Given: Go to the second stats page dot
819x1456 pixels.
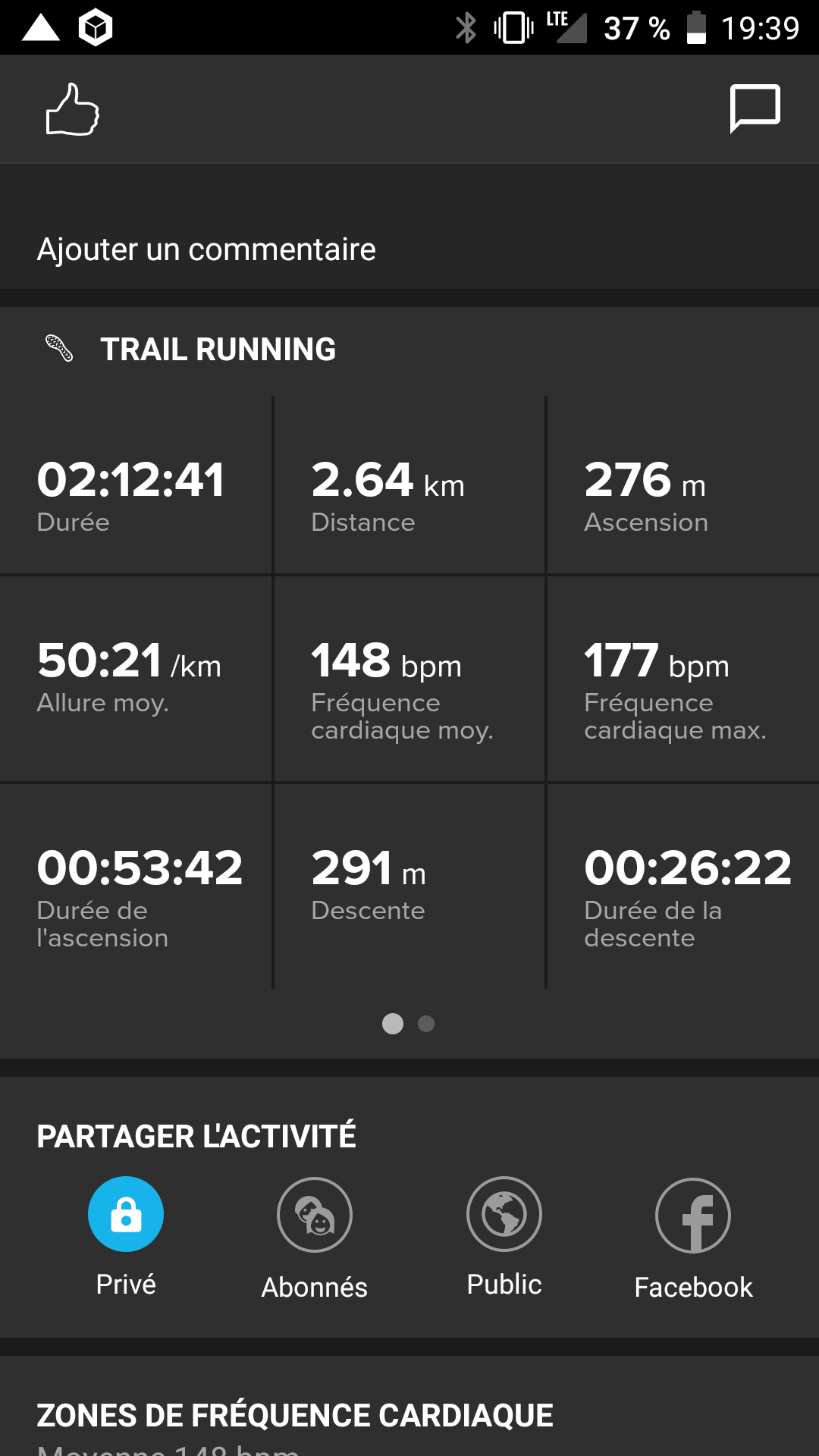Looking at the screenshot, I should [x=426, y=1024].
